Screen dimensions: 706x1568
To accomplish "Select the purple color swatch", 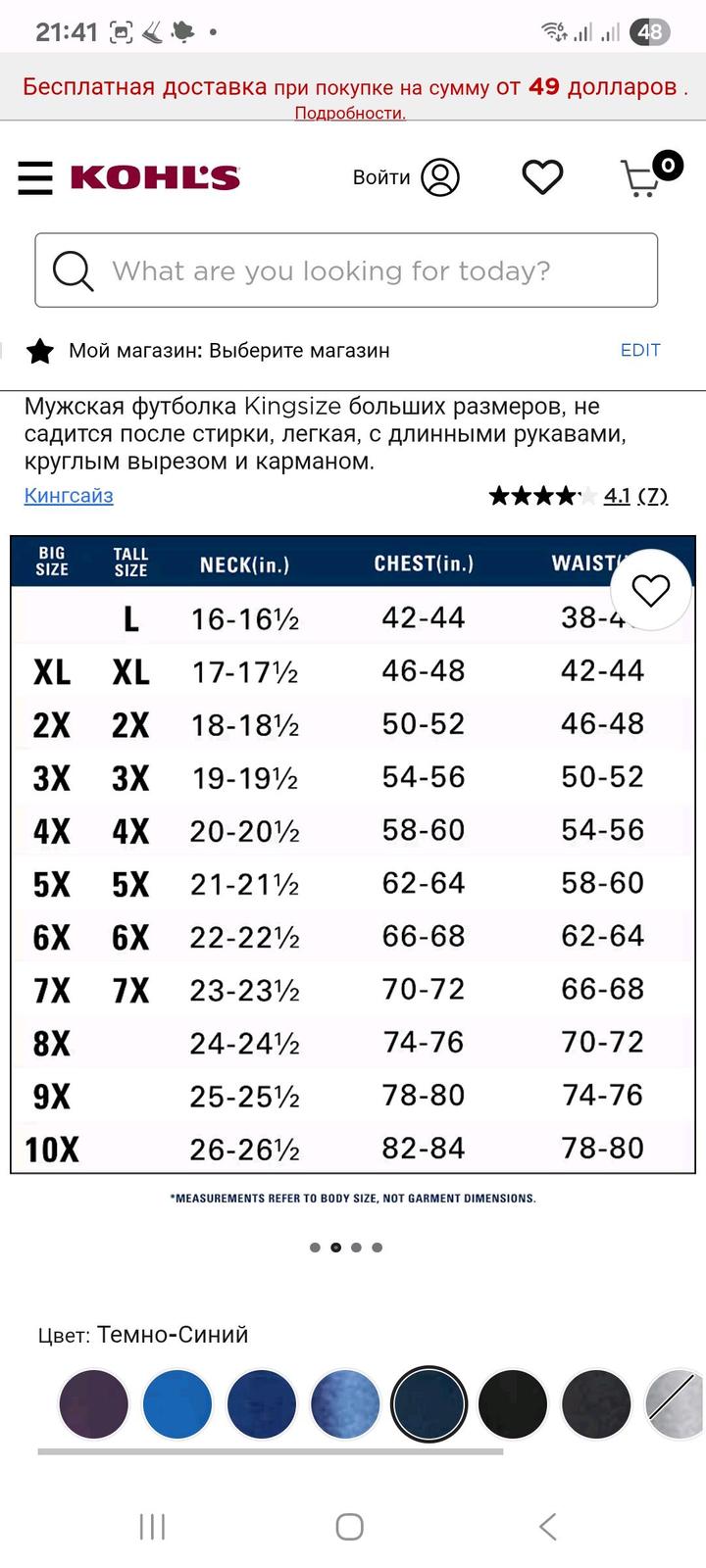I will (x=94, y=1403).
